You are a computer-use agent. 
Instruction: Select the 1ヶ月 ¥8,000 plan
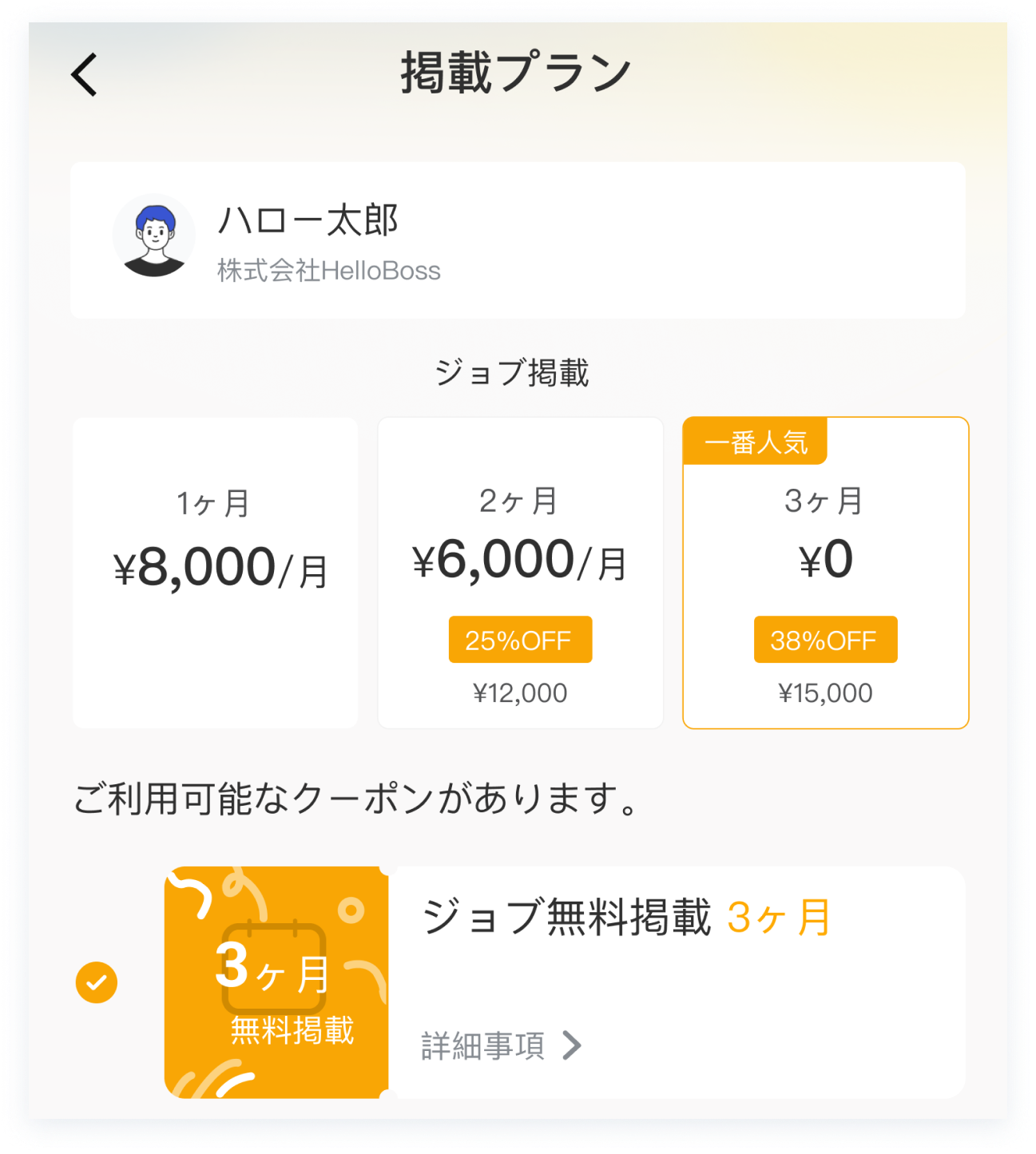pos(215,572)
